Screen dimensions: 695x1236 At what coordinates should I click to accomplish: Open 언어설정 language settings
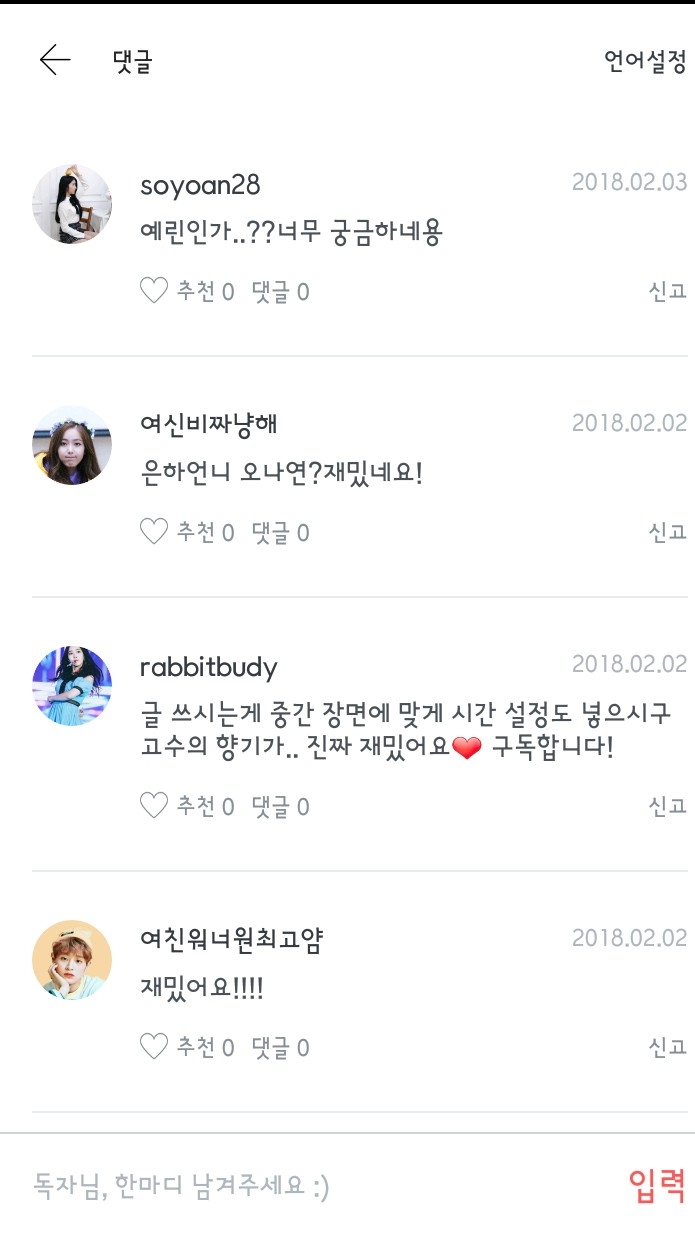click(645, 62)
